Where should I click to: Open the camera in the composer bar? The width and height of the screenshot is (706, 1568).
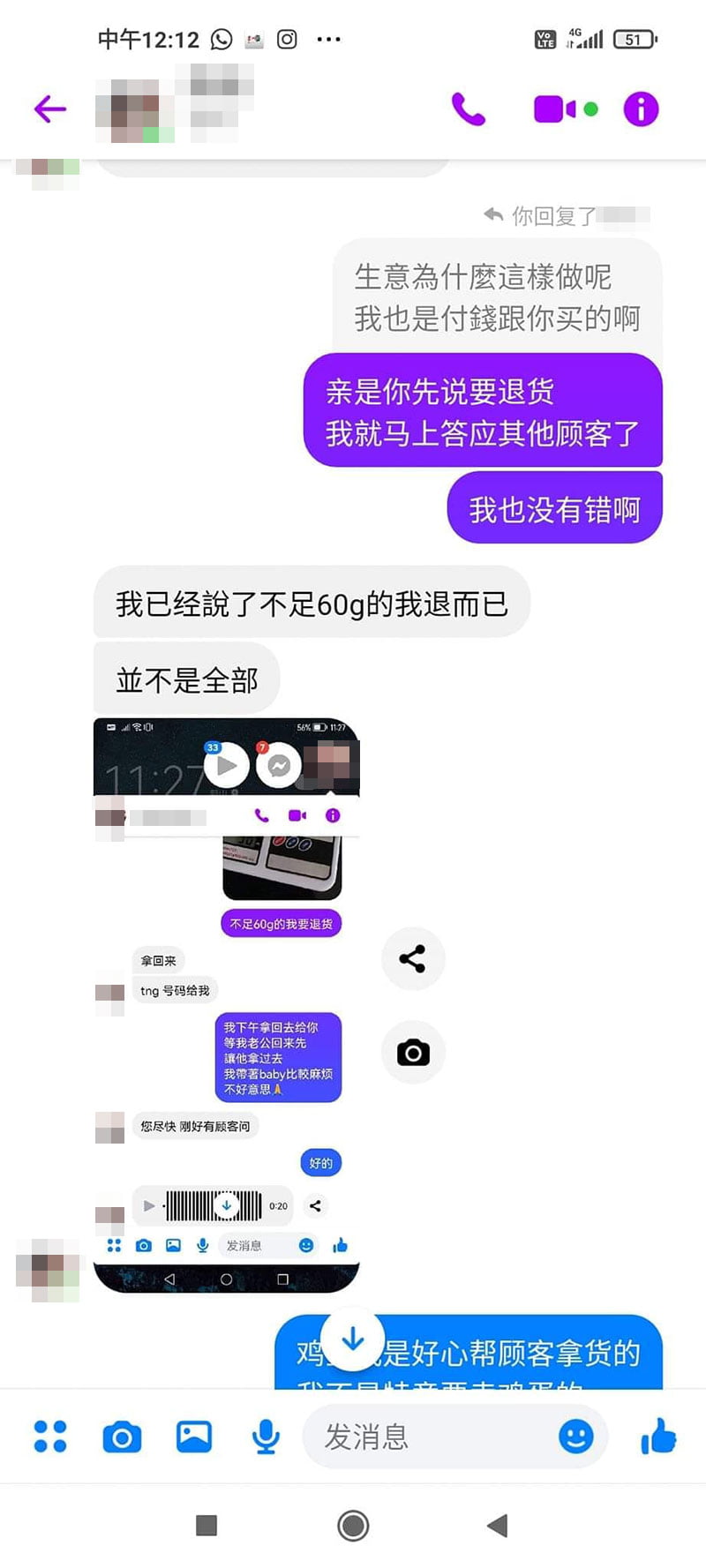tap(122, 1437)
